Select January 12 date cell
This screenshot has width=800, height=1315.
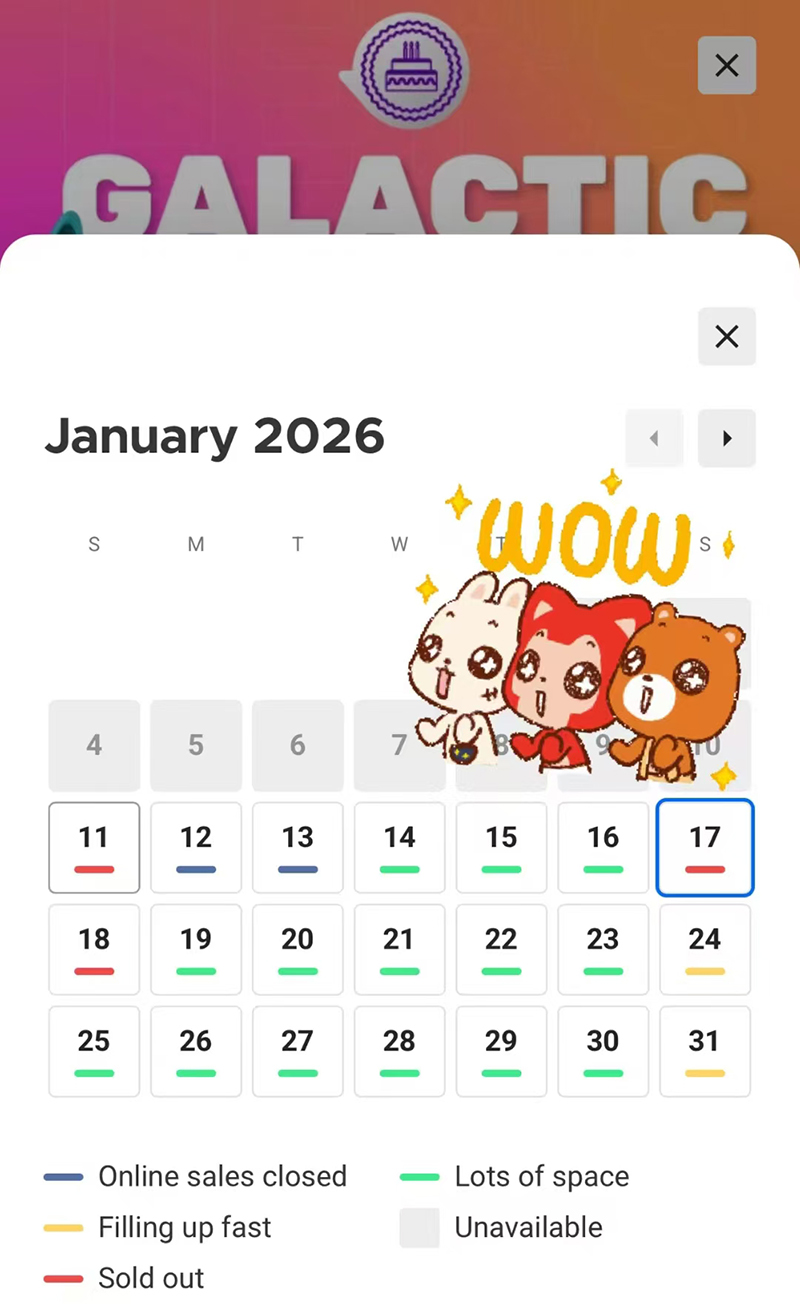196,847
